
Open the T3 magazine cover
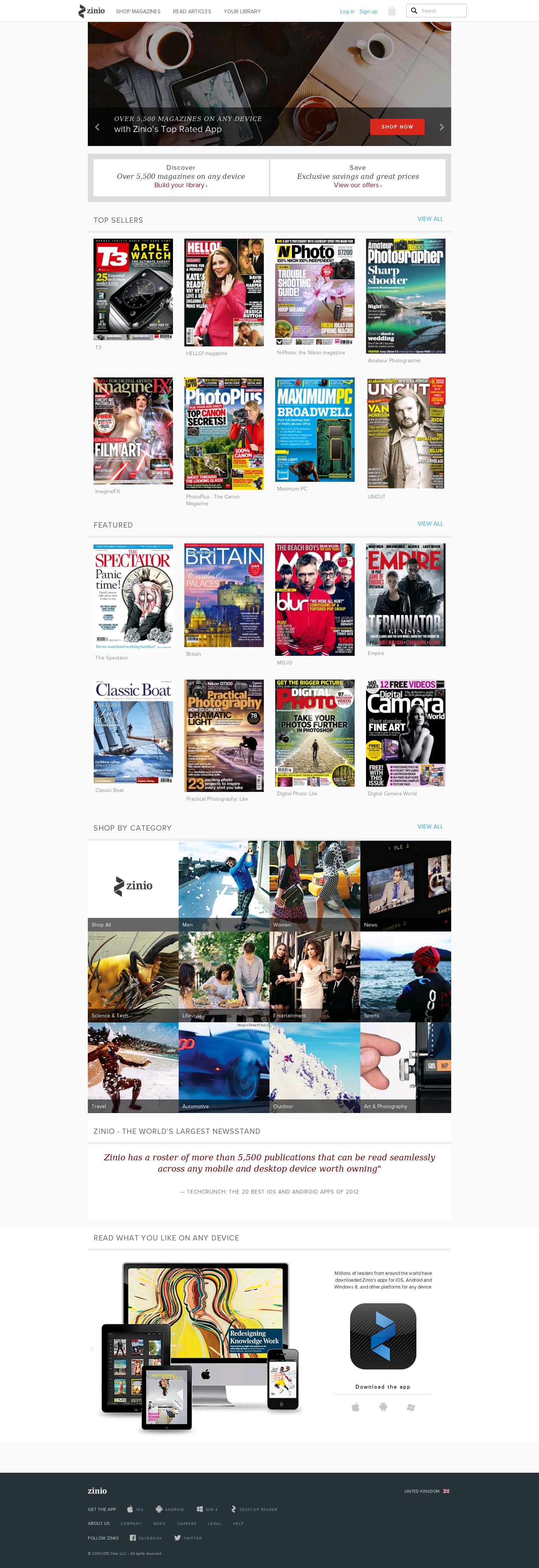coord(133,289)
